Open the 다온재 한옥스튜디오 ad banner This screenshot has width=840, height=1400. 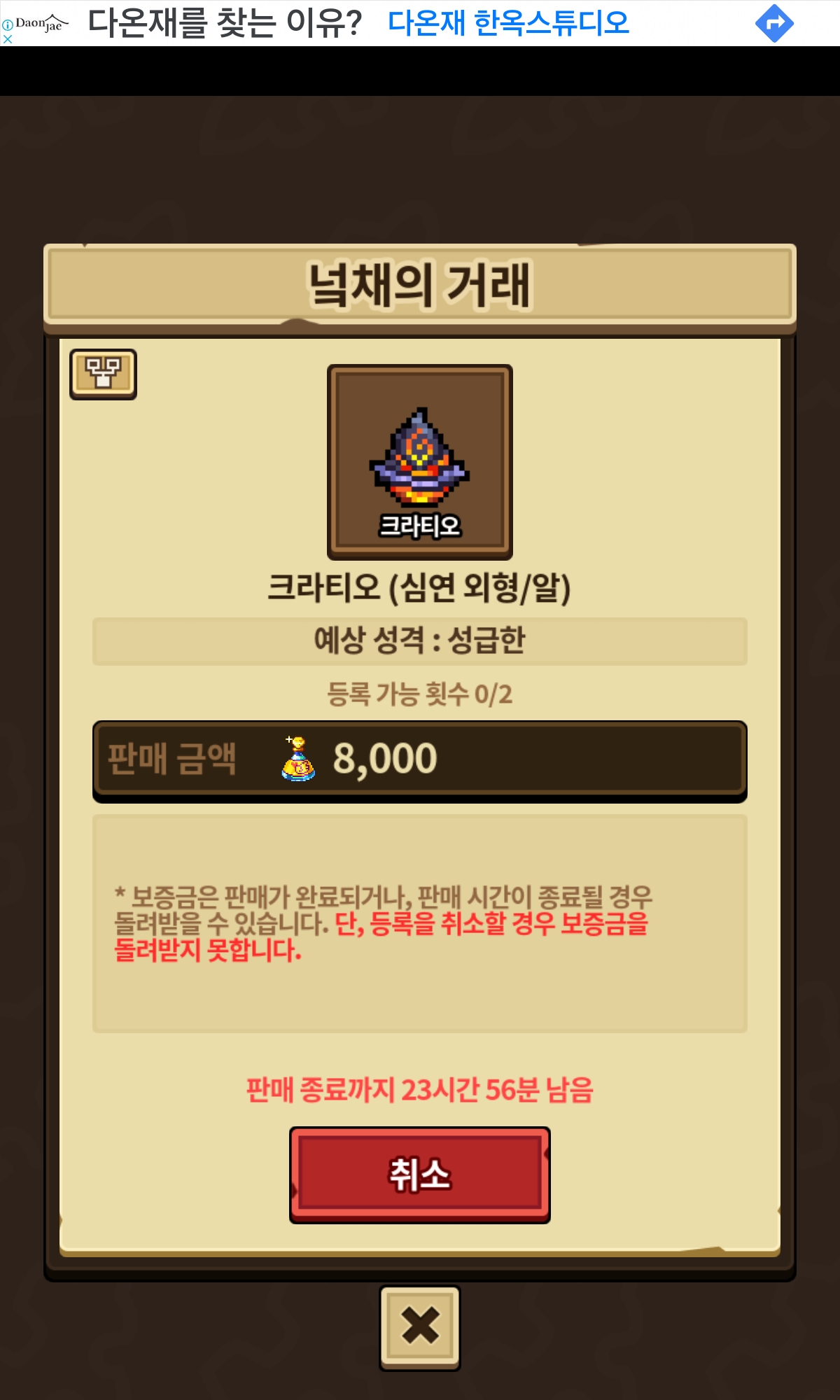pos(507,23)
